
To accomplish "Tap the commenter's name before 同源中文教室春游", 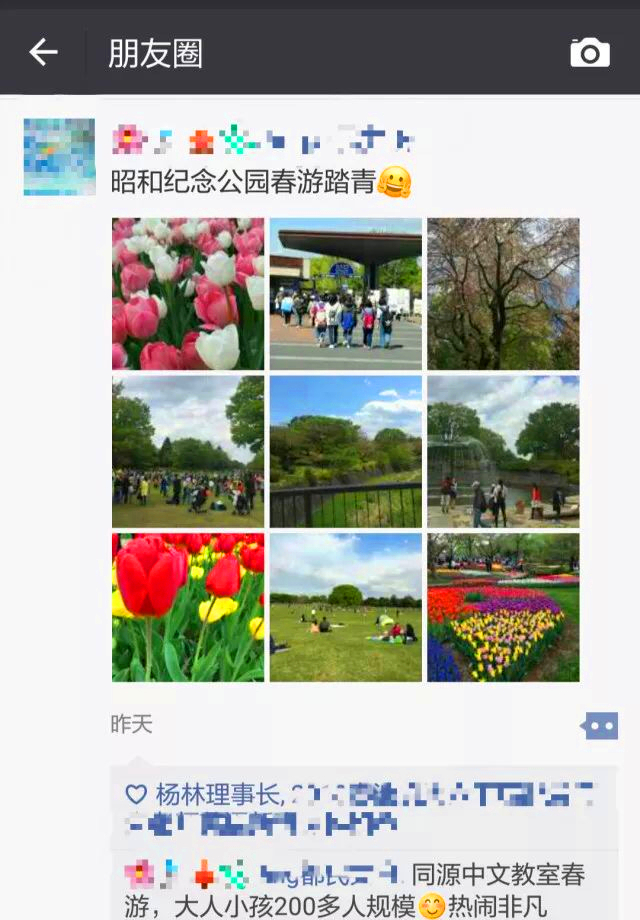I will [x=262, y=874].
